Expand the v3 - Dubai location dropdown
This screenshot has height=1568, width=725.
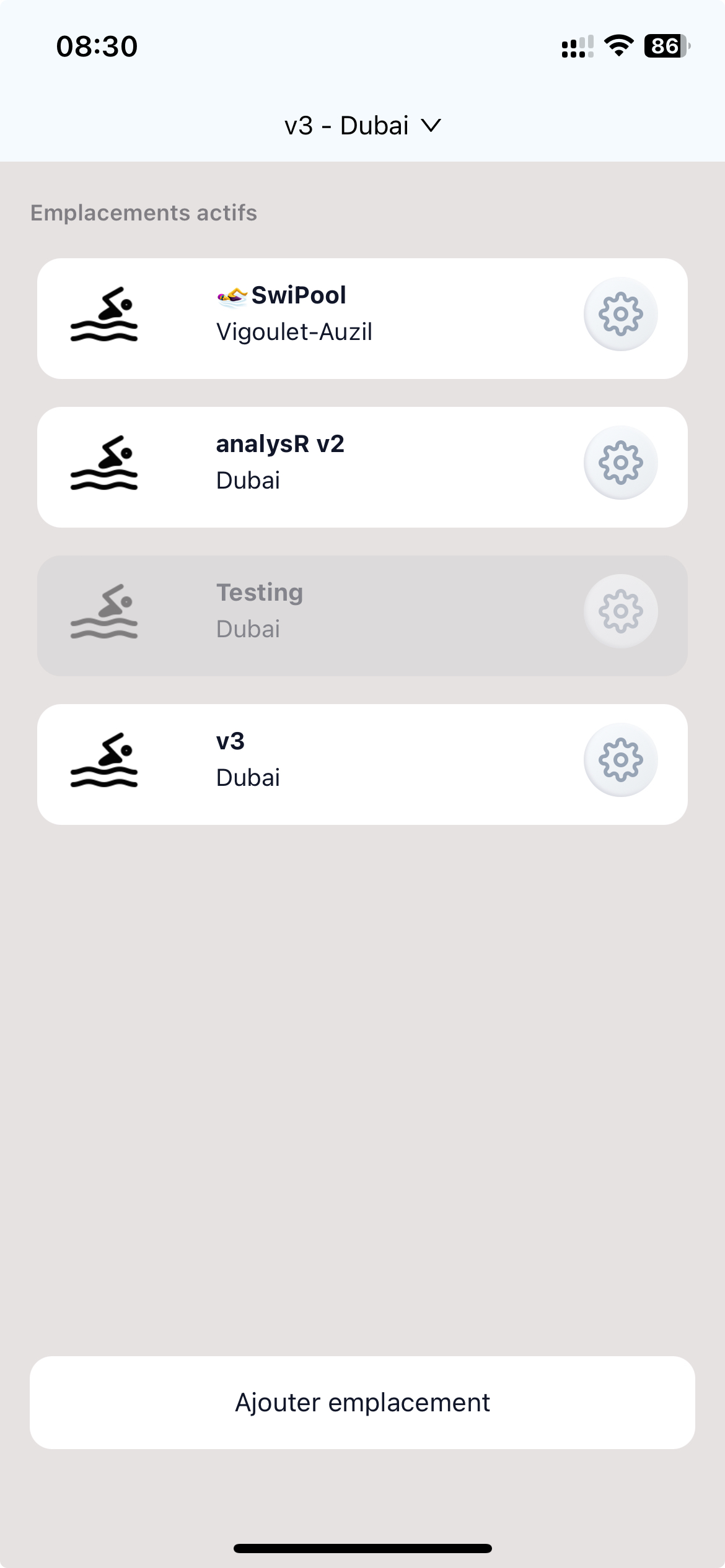pos(362,126)
